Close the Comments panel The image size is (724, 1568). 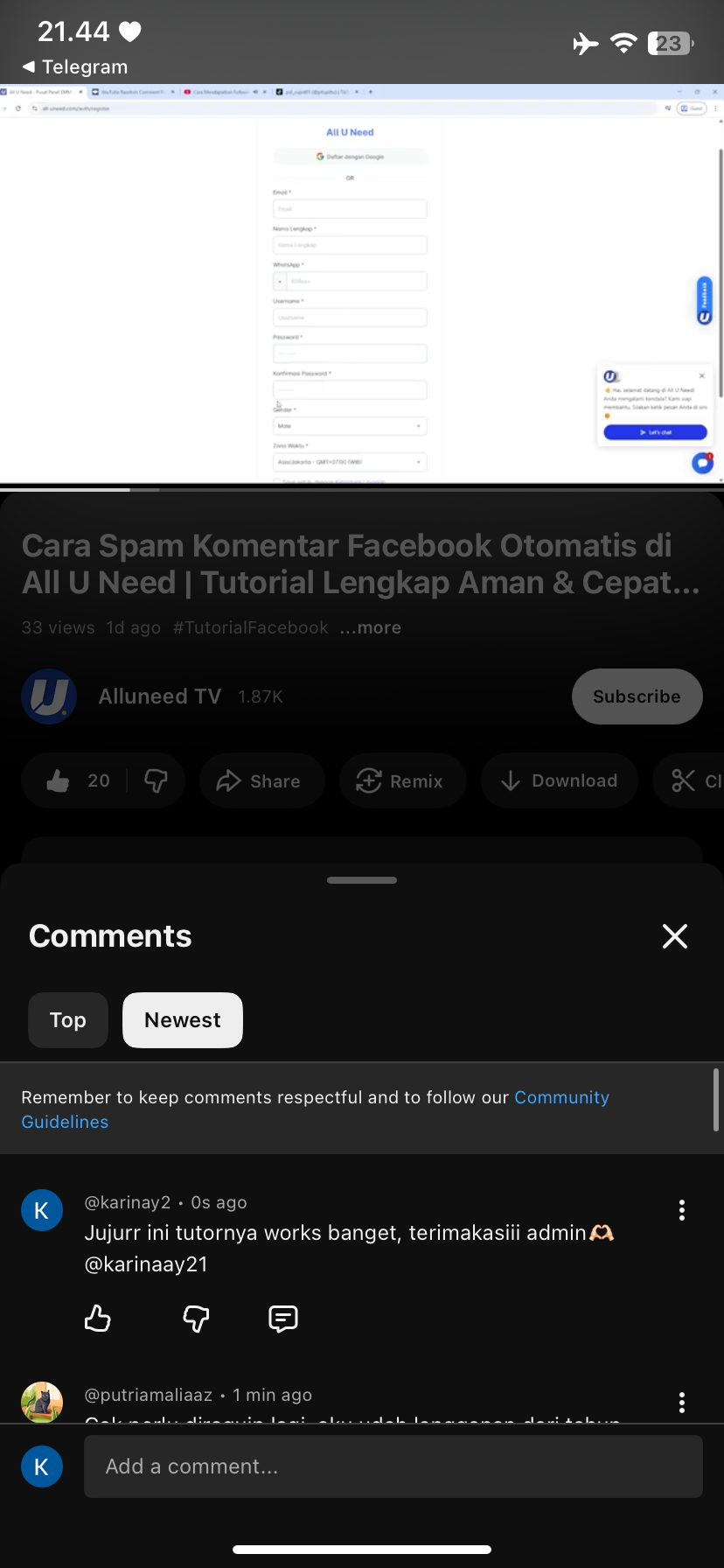tap(674, 936)
